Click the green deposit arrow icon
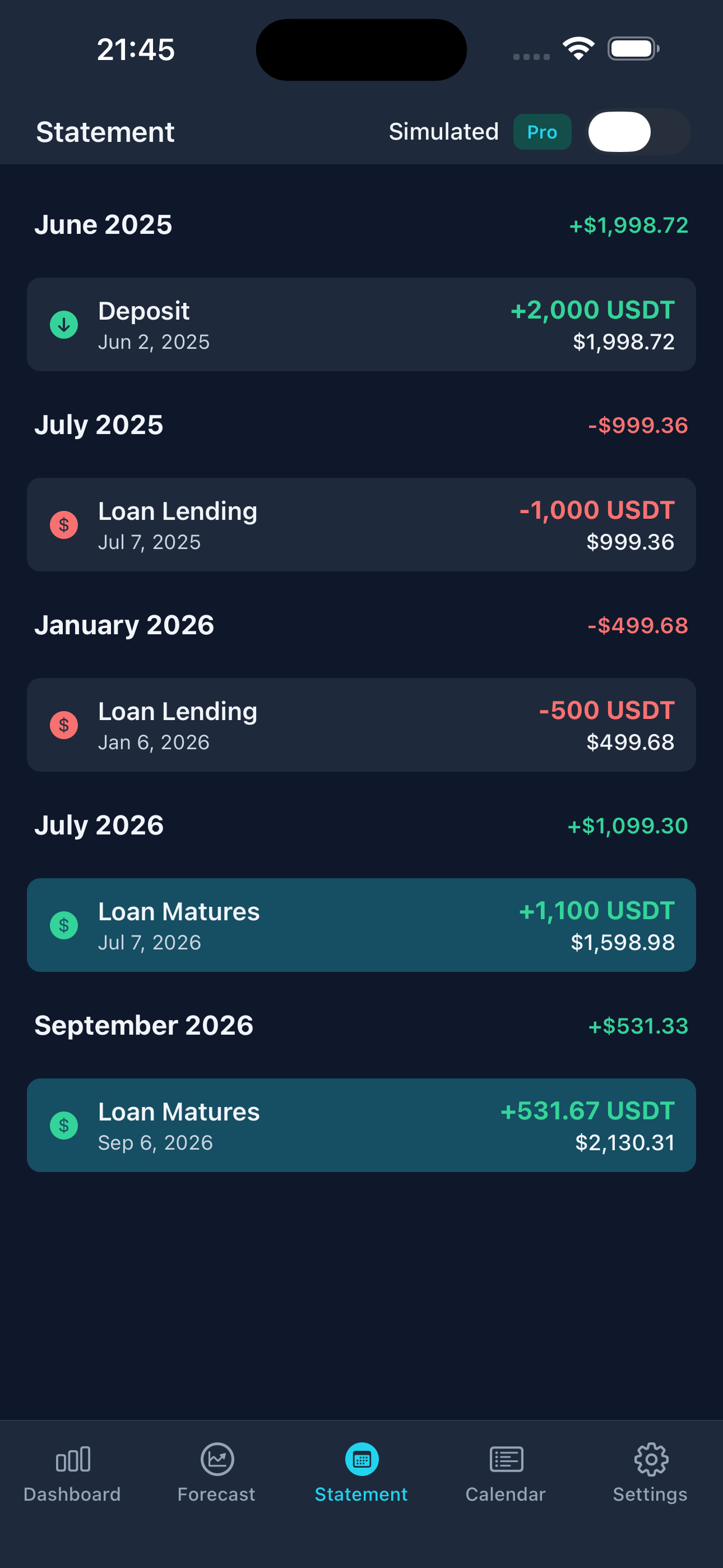Viewport: 723px width, 1568px height. tap(63, 325)
